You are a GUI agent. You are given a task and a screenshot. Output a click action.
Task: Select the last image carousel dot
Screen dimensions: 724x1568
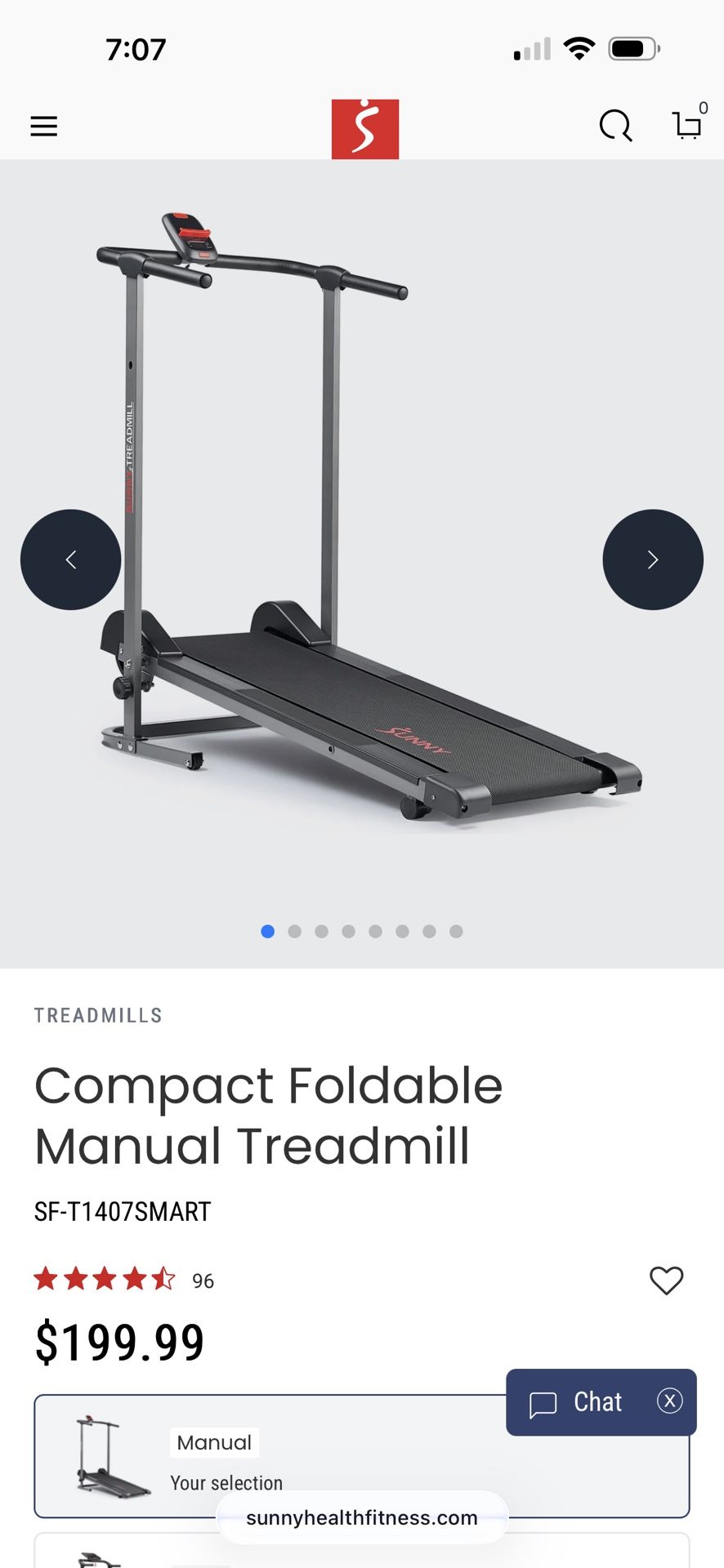tap(456, 931)
